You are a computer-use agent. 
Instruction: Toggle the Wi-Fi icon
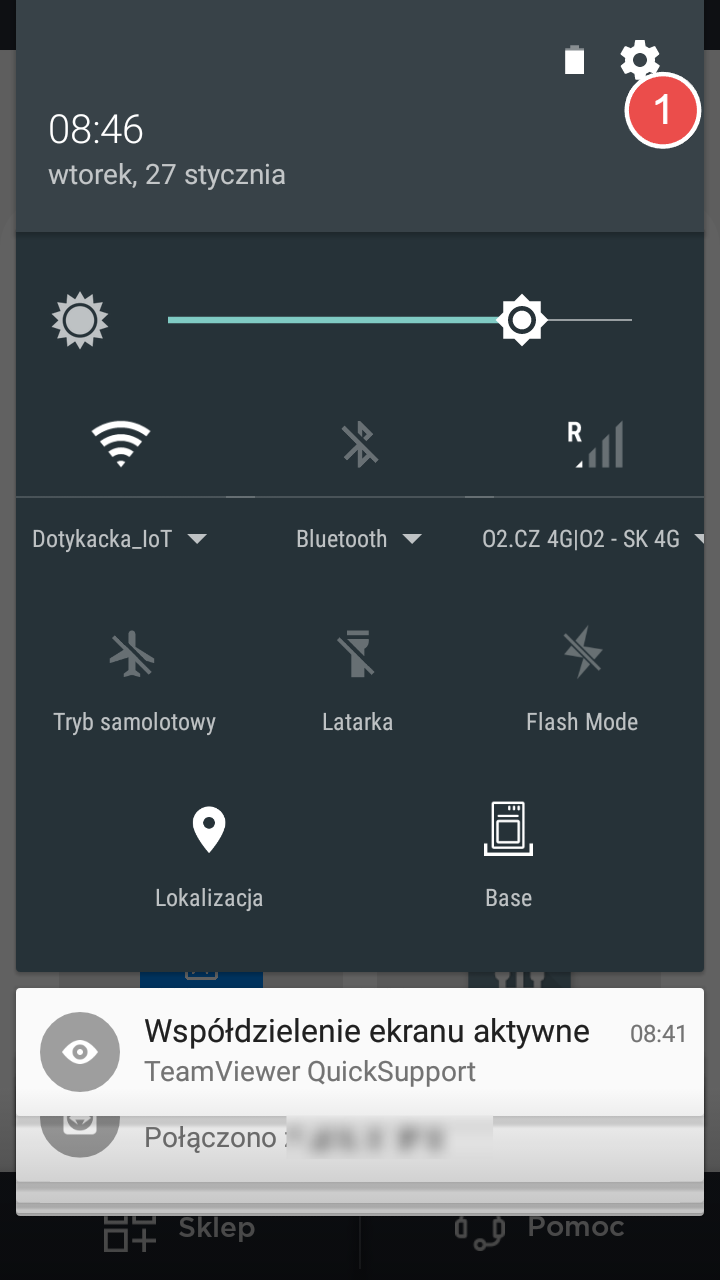point(120,444)
